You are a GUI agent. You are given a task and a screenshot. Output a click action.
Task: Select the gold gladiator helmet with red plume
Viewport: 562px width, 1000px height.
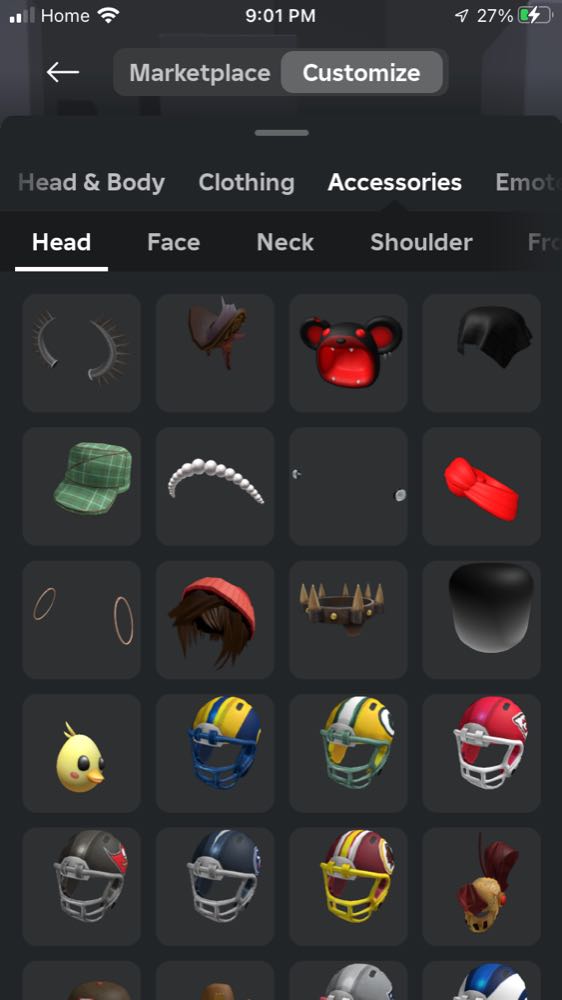coord(482,886)
